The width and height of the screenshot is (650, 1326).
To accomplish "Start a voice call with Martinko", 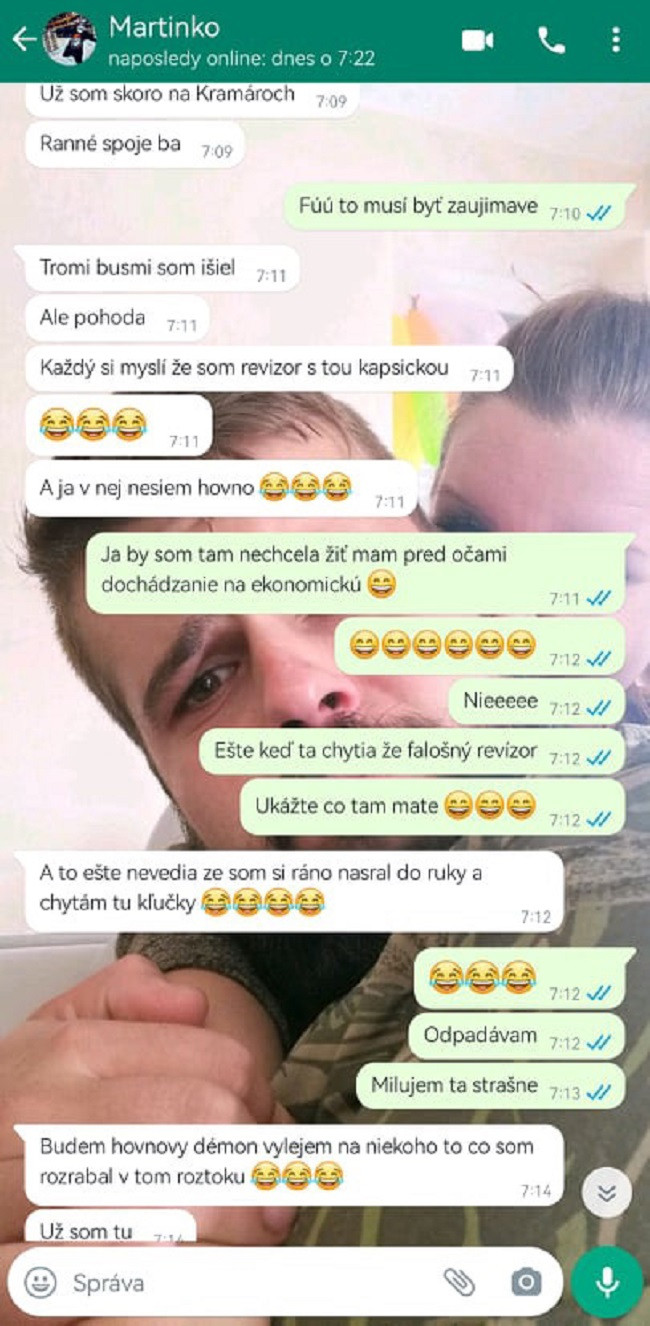I will point(551,40).
